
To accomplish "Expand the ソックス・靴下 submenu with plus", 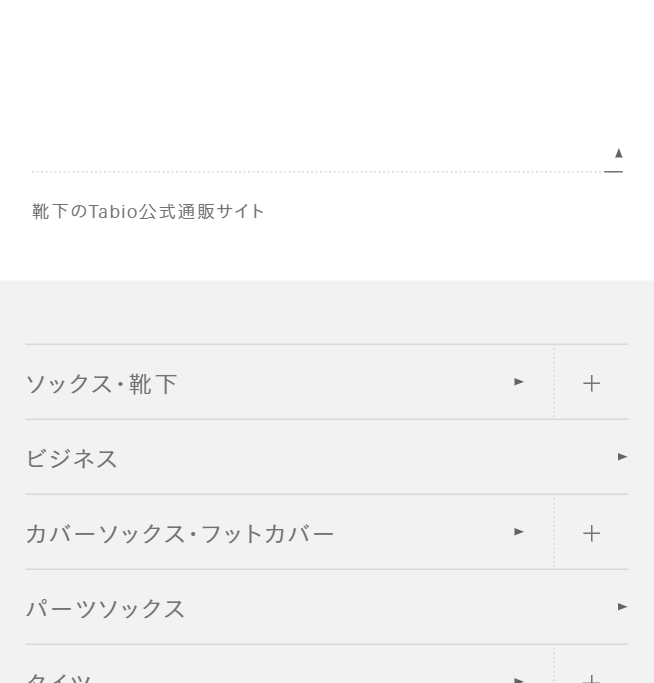I will [x=591, y=383].
